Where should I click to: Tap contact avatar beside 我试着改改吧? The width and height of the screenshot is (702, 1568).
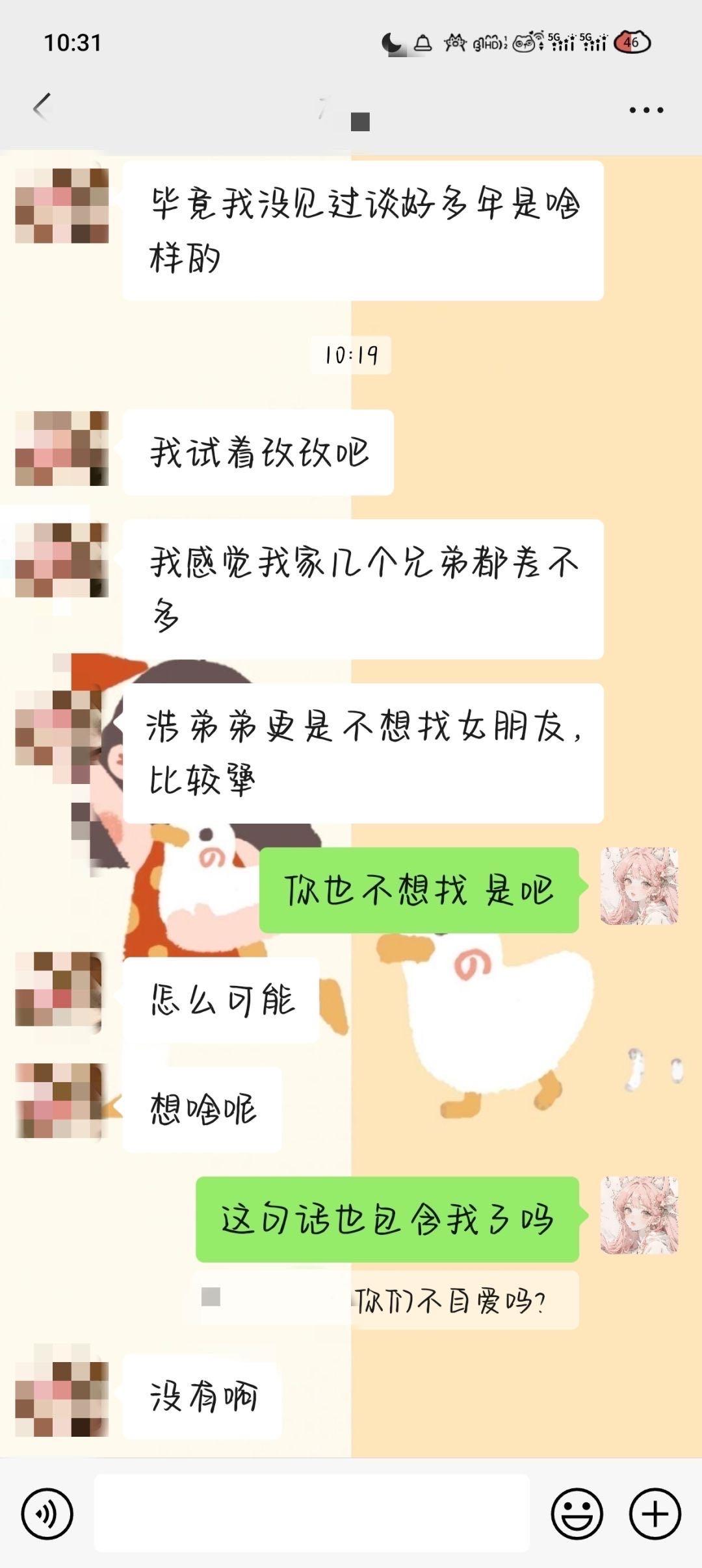[62, 449]
